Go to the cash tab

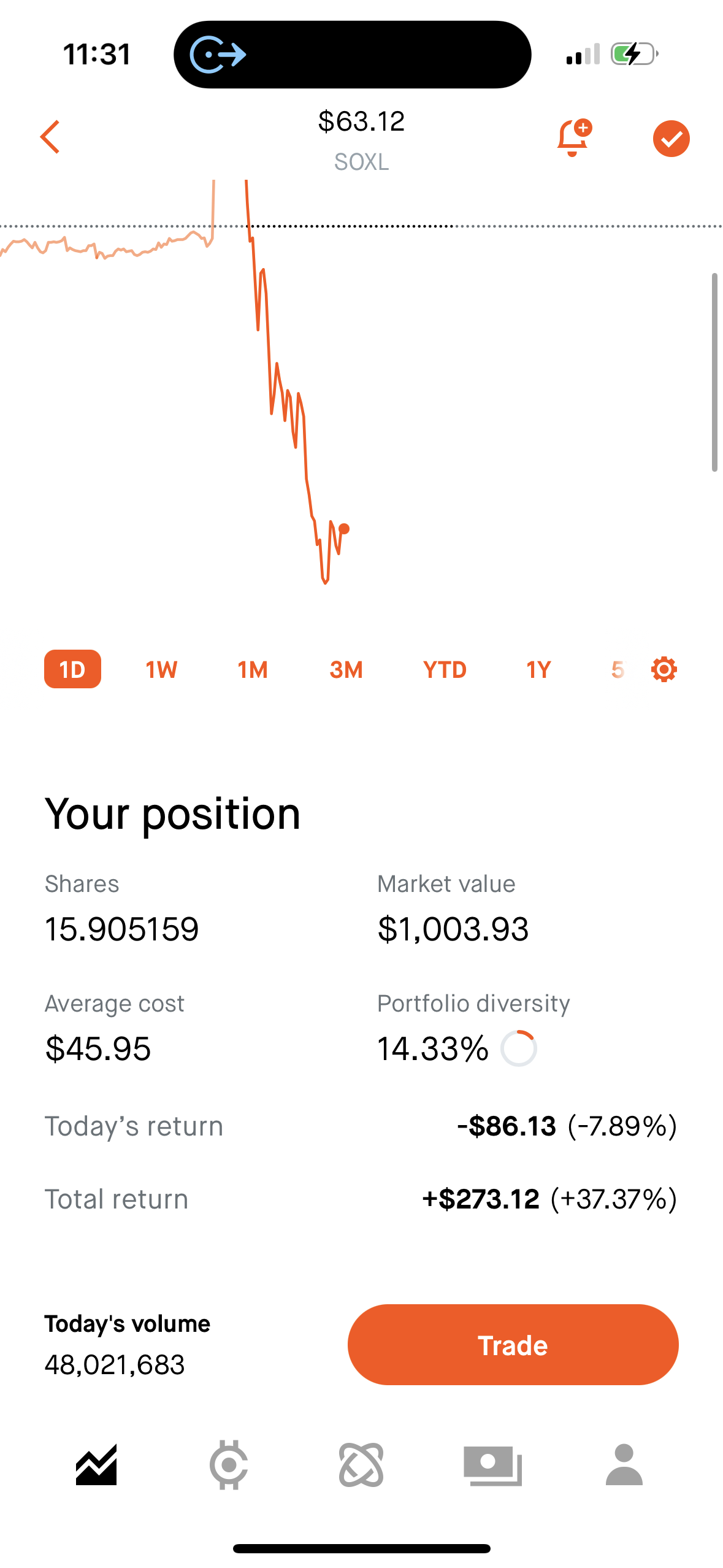point(492,1464)
